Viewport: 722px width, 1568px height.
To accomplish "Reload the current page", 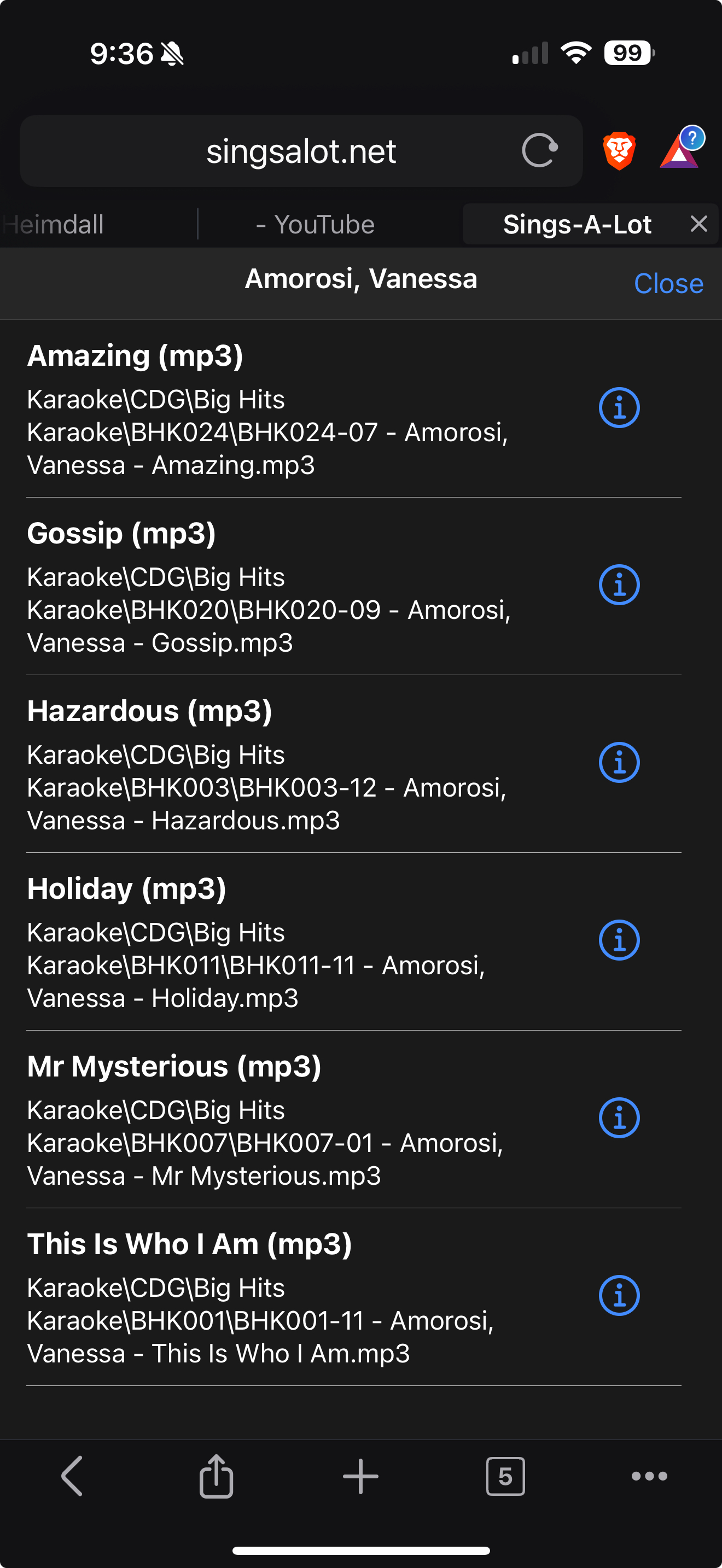I will point(539,150).
